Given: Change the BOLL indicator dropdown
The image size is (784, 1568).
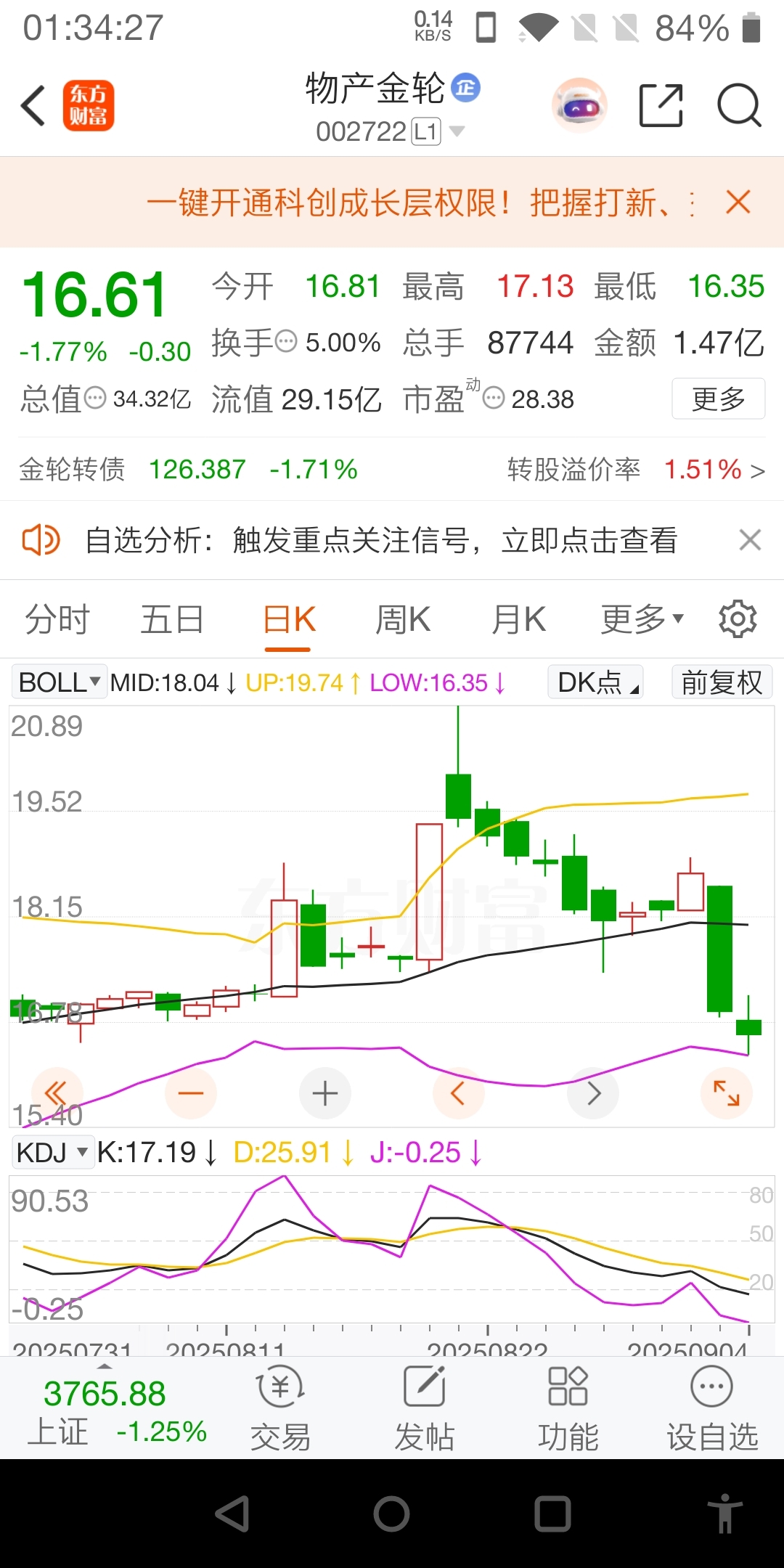Looking at the screenshot, I should (x=59, y=682).
